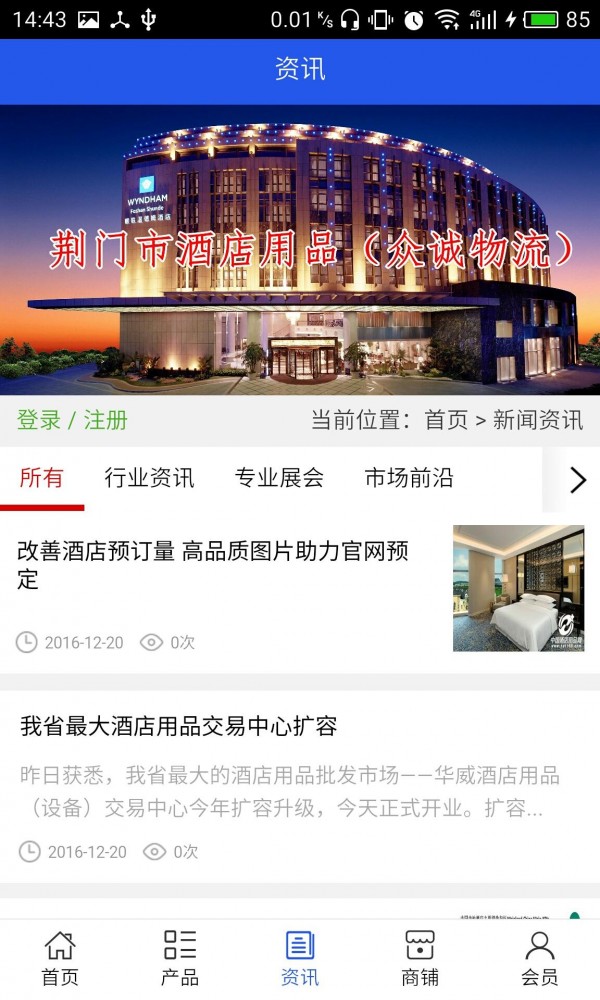Go to the 会员 member tab
The image size is (600, 1000).
tap(540, 958)
